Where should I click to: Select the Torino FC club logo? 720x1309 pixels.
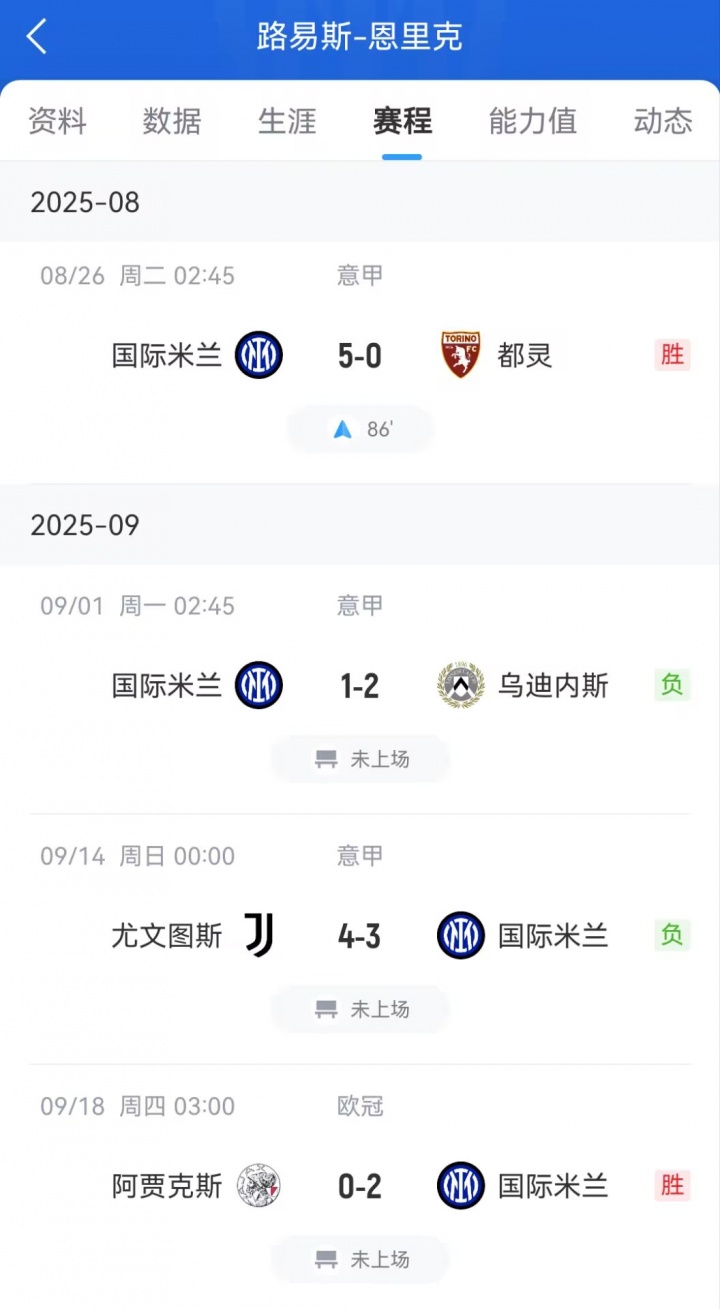(460, 355)
